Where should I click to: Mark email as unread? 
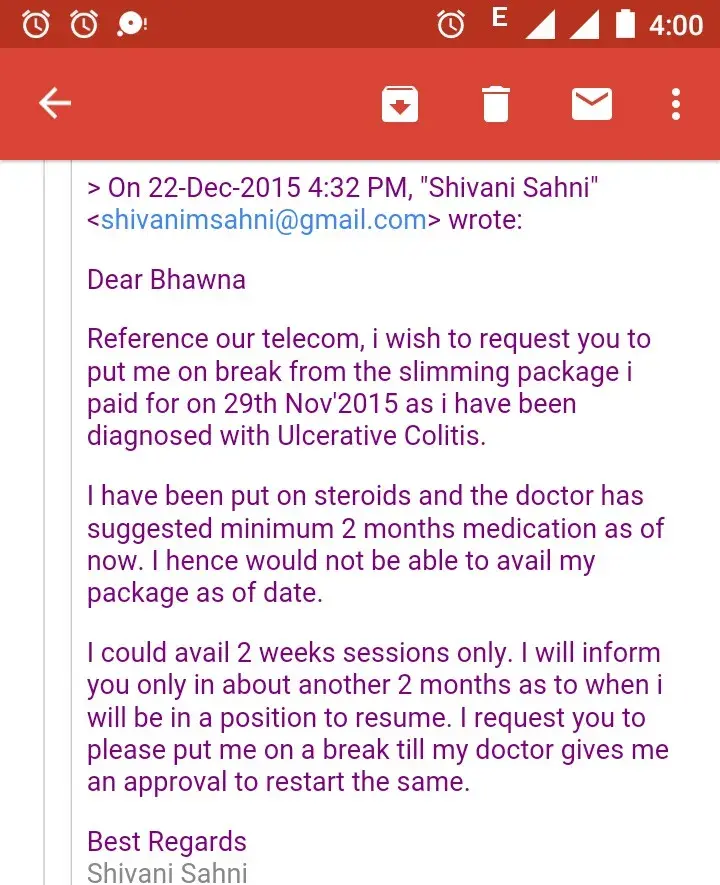click(591, 103)
